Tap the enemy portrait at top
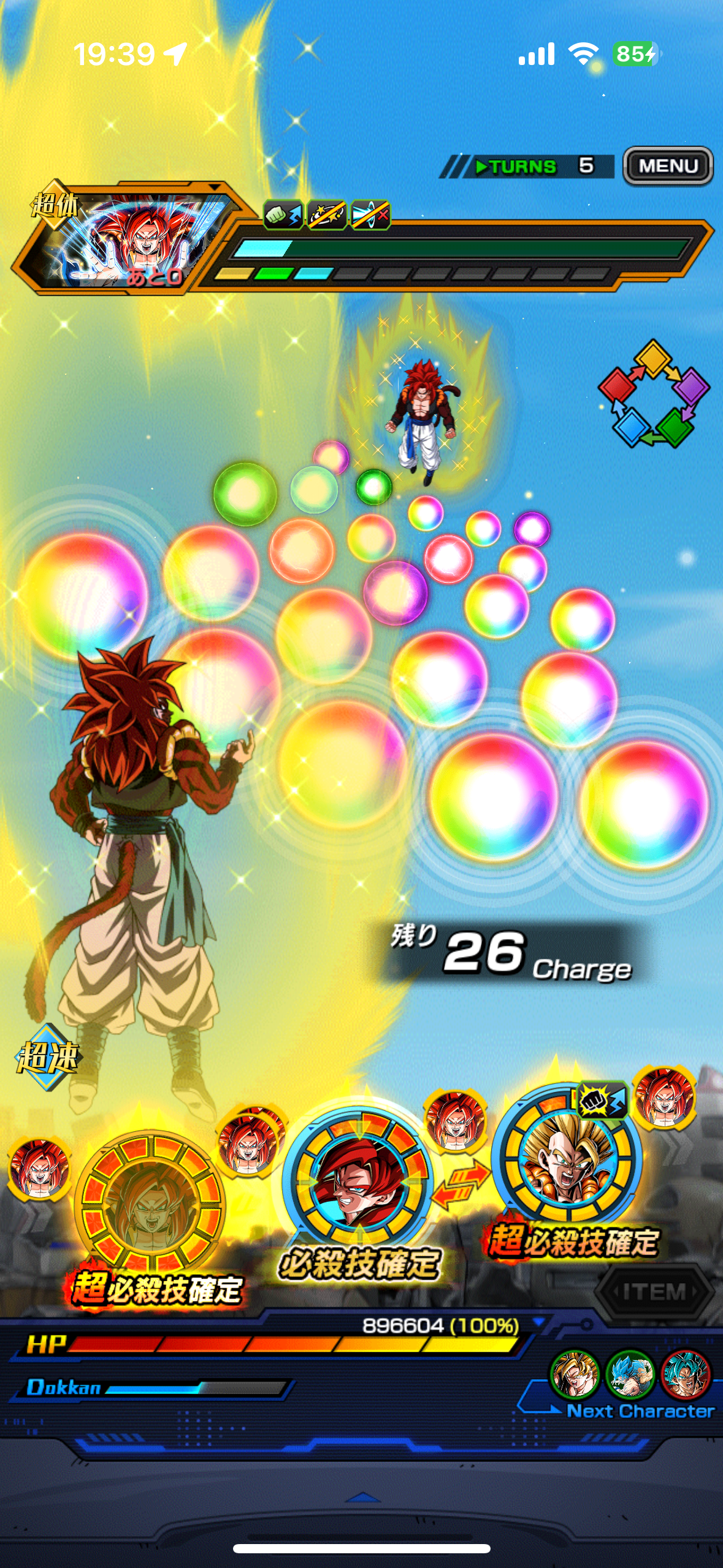723x1568 pixels. pos(131,240)
